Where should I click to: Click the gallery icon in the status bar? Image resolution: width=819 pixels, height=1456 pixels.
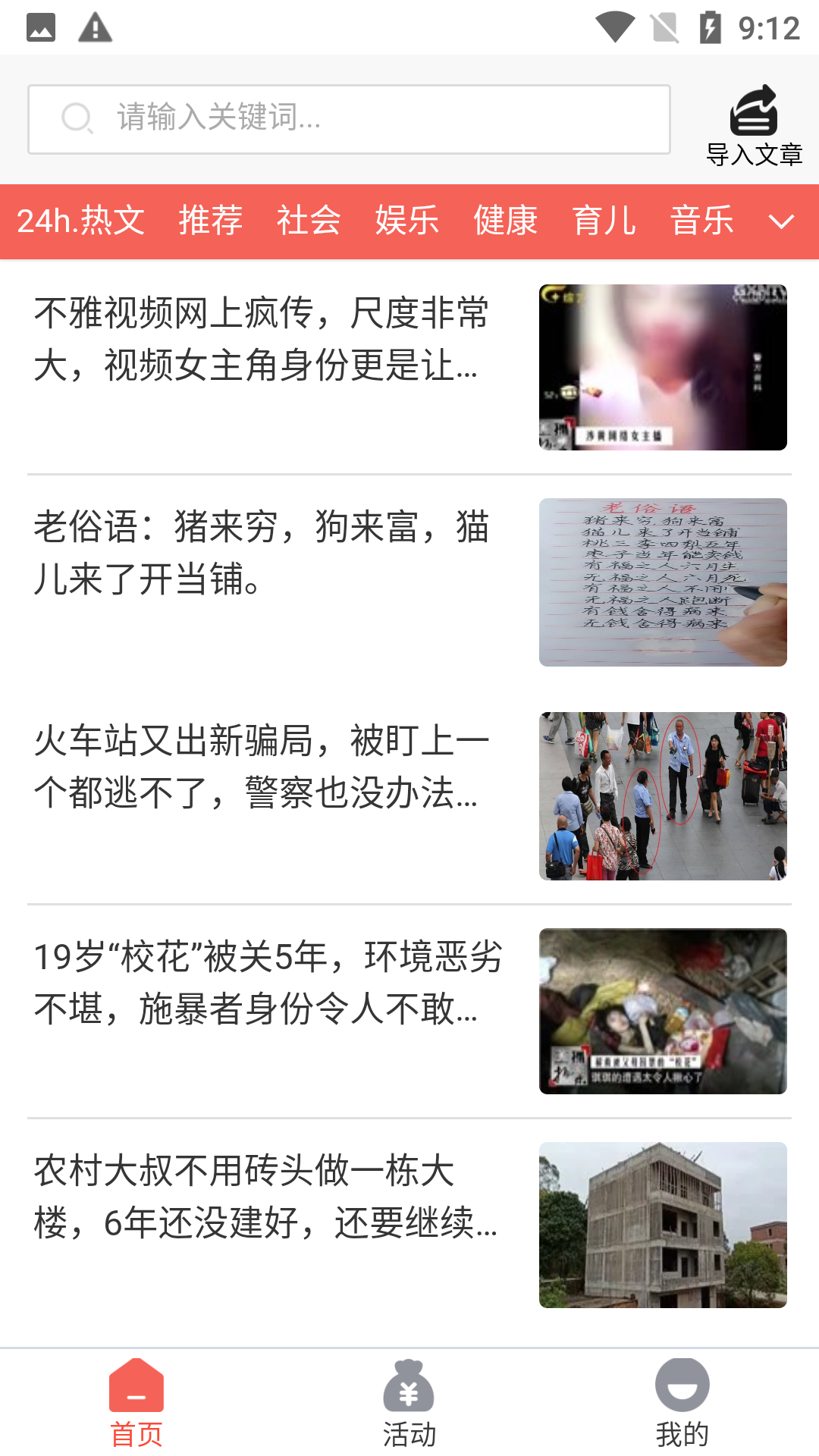tap(39, 25)
